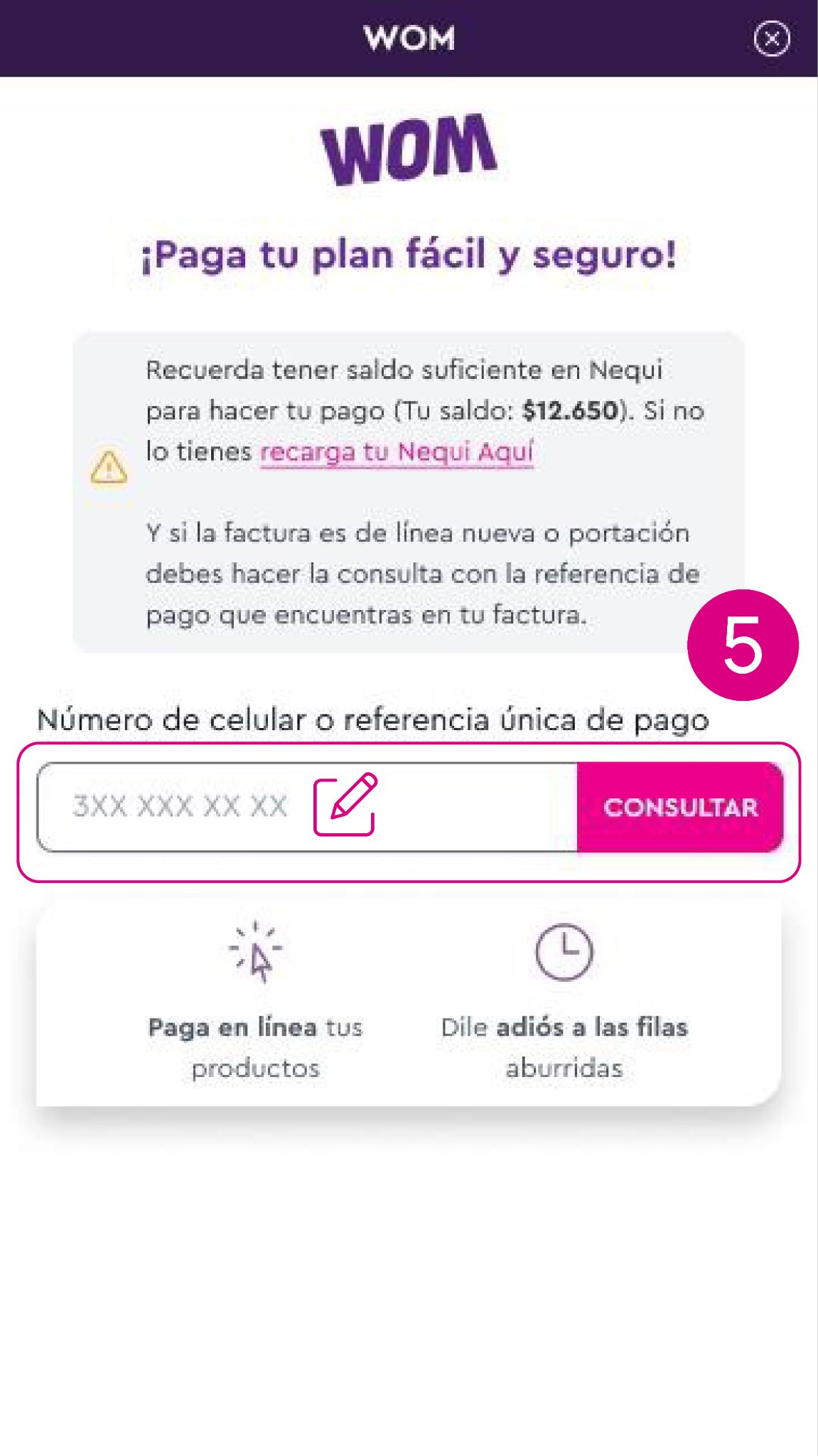Screen dimensions: 818x1456
Task: Click the clock icon above 'Dile adiós a las filas'
Action: coord(564,951)
